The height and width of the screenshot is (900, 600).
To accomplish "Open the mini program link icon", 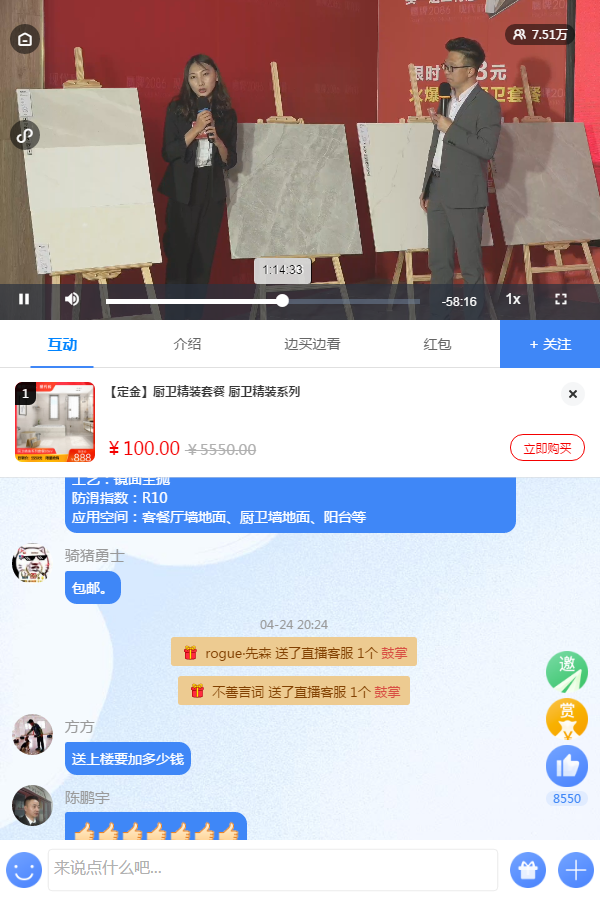I will pos(25,135).
